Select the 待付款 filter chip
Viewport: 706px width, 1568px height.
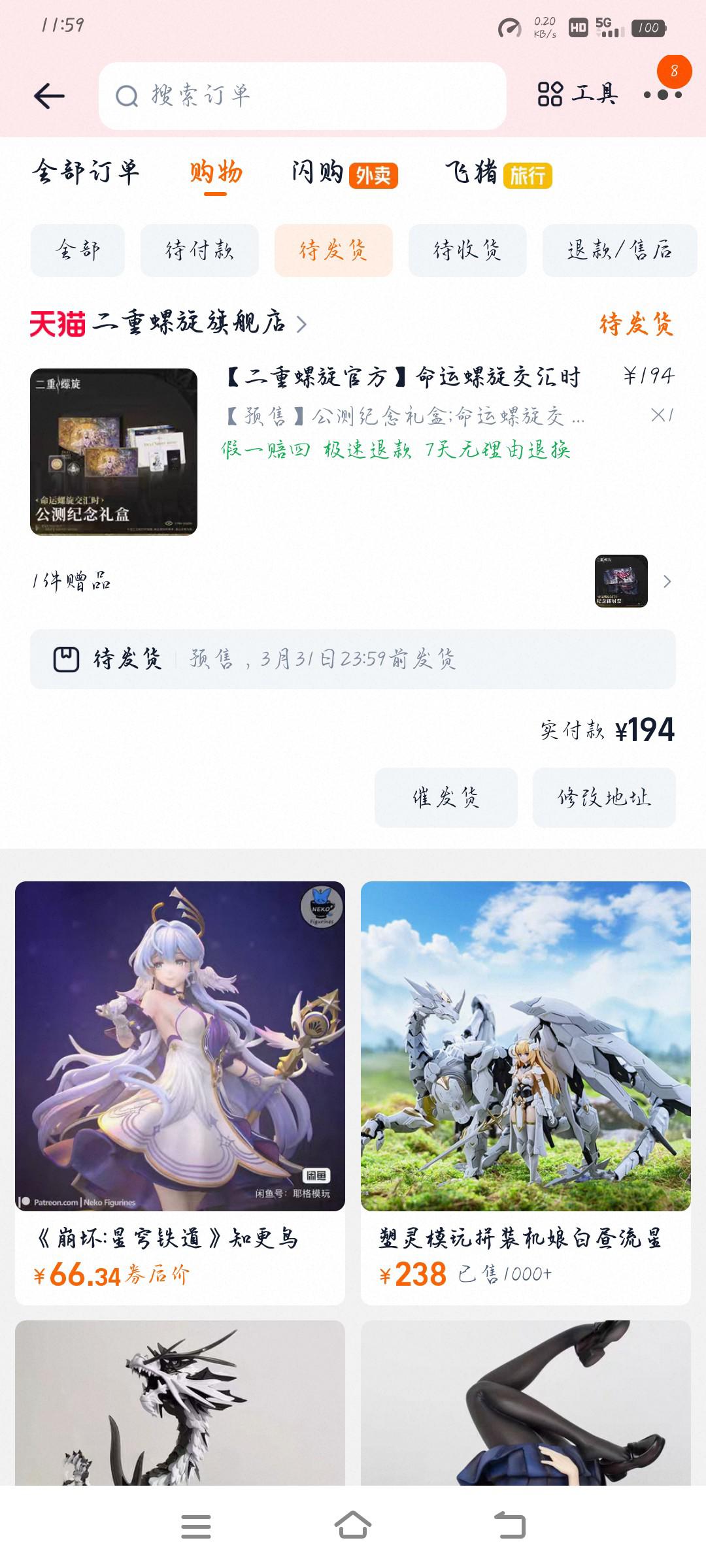pos(199,250)
